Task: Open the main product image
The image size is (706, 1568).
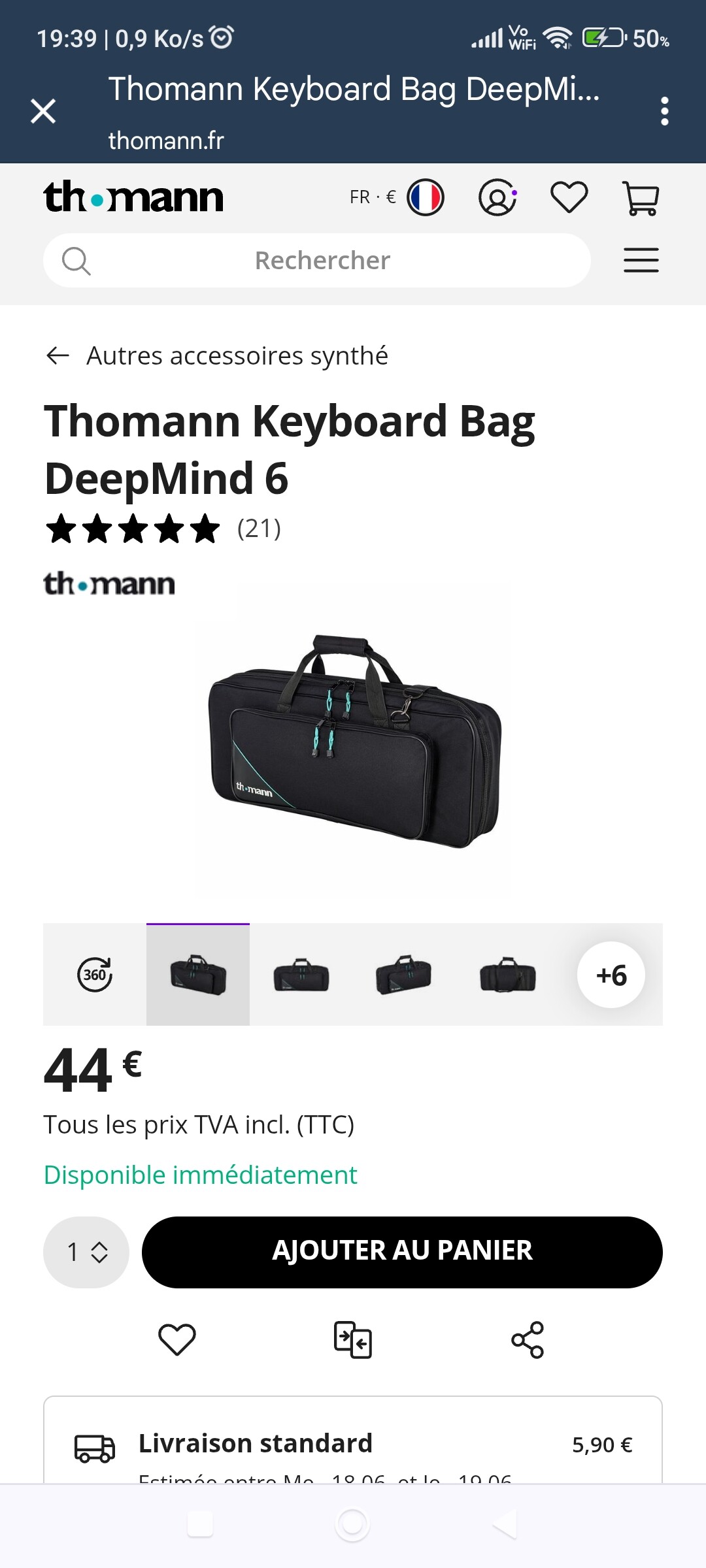Action: (x=354, y=742)
